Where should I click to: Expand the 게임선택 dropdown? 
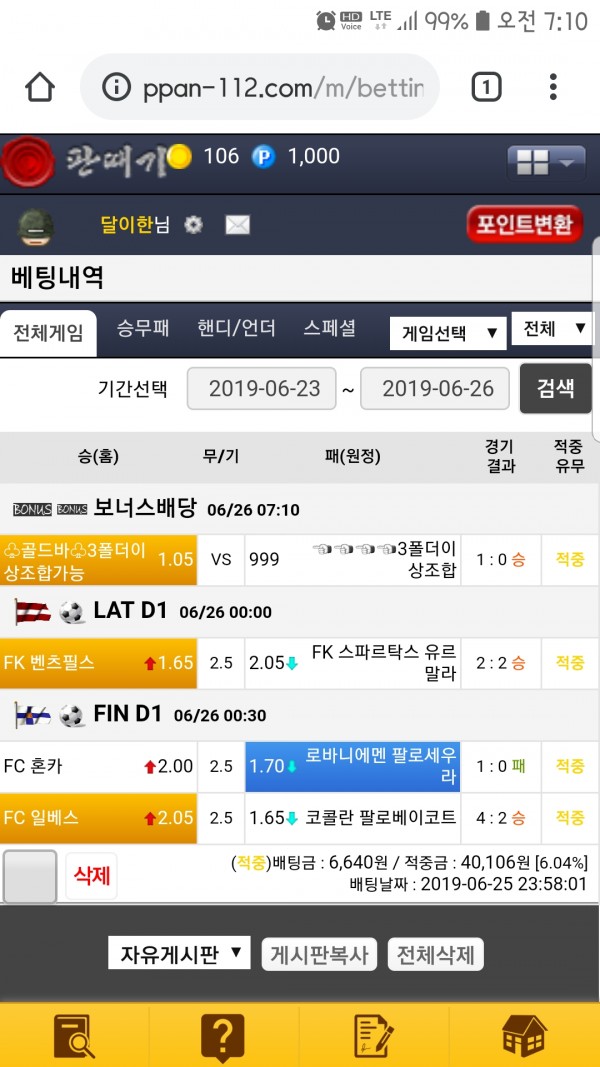point(447,333)
